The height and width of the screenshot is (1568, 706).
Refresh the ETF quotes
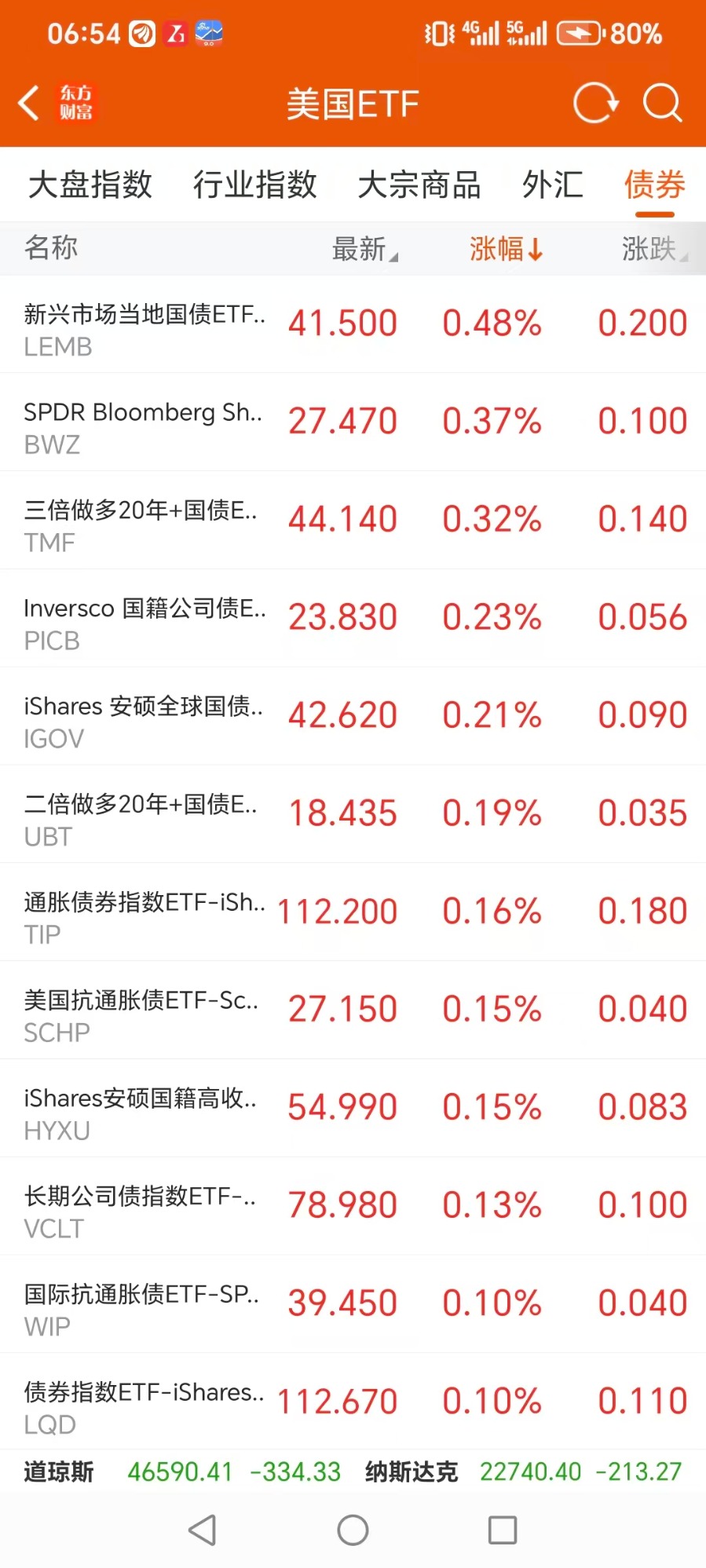pyautogui.click(x=595, y=103)
